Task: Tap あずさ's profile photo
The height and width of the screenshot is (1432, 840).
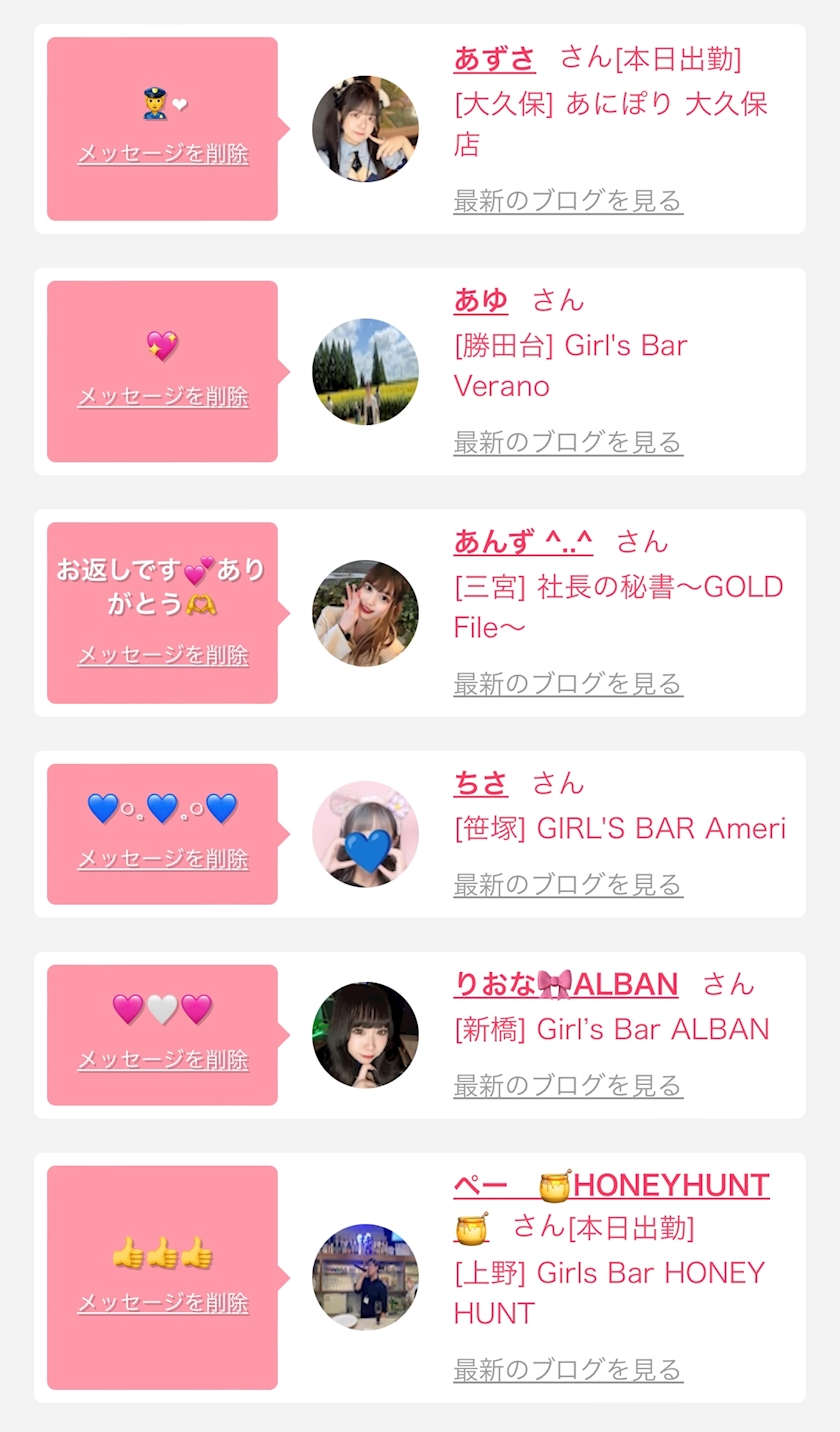Action: point(365,129)
